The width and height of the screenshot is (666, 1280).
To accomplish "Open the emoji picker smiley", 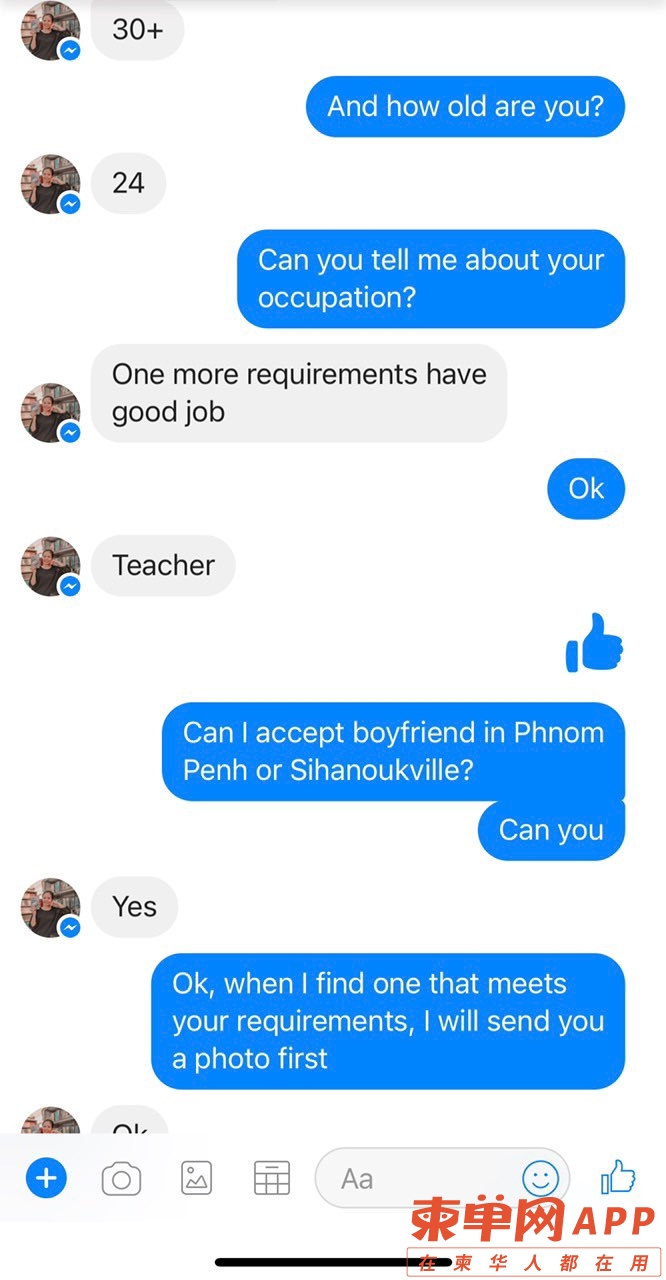I will (541, 1178).
